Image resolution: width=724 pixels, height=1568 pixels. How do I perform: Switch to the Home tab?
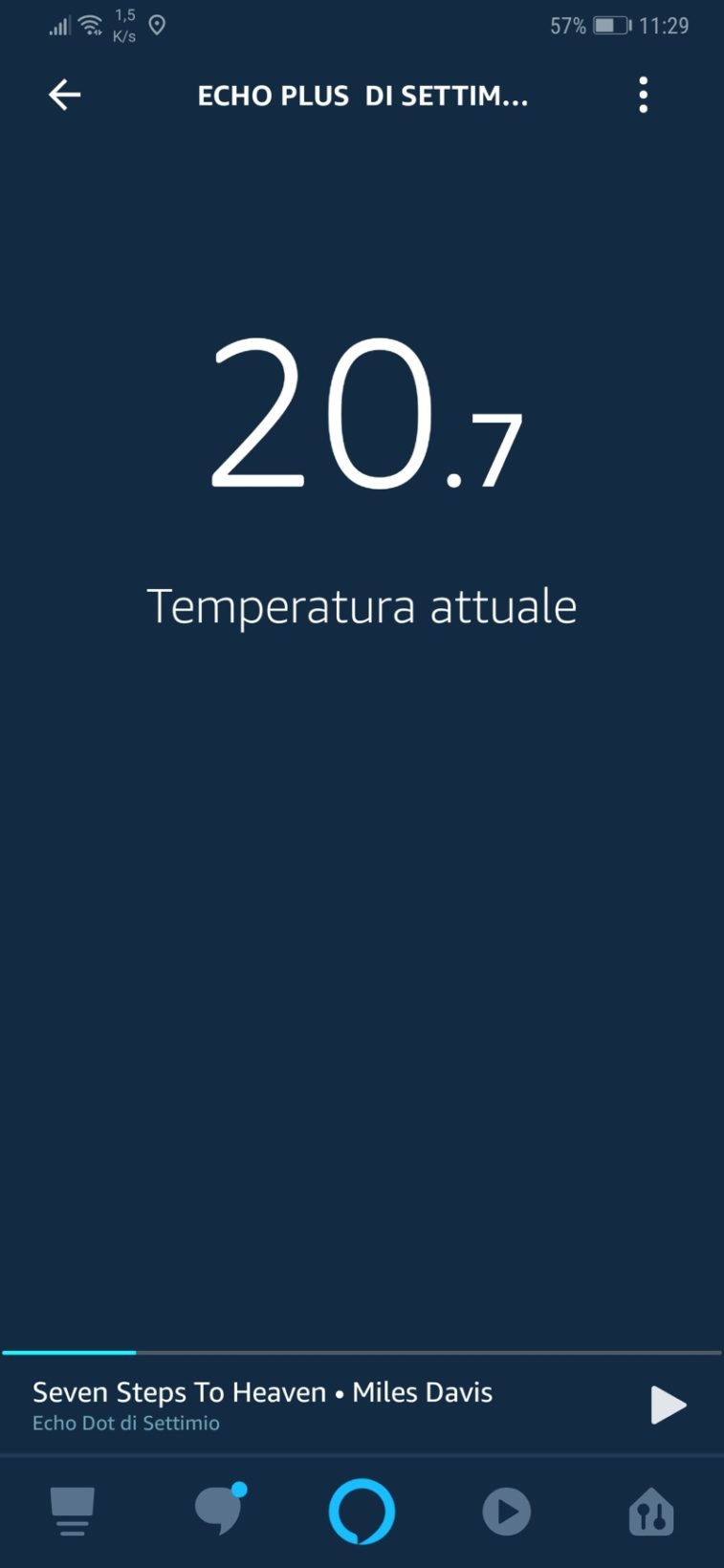(x=72, y=1512)
